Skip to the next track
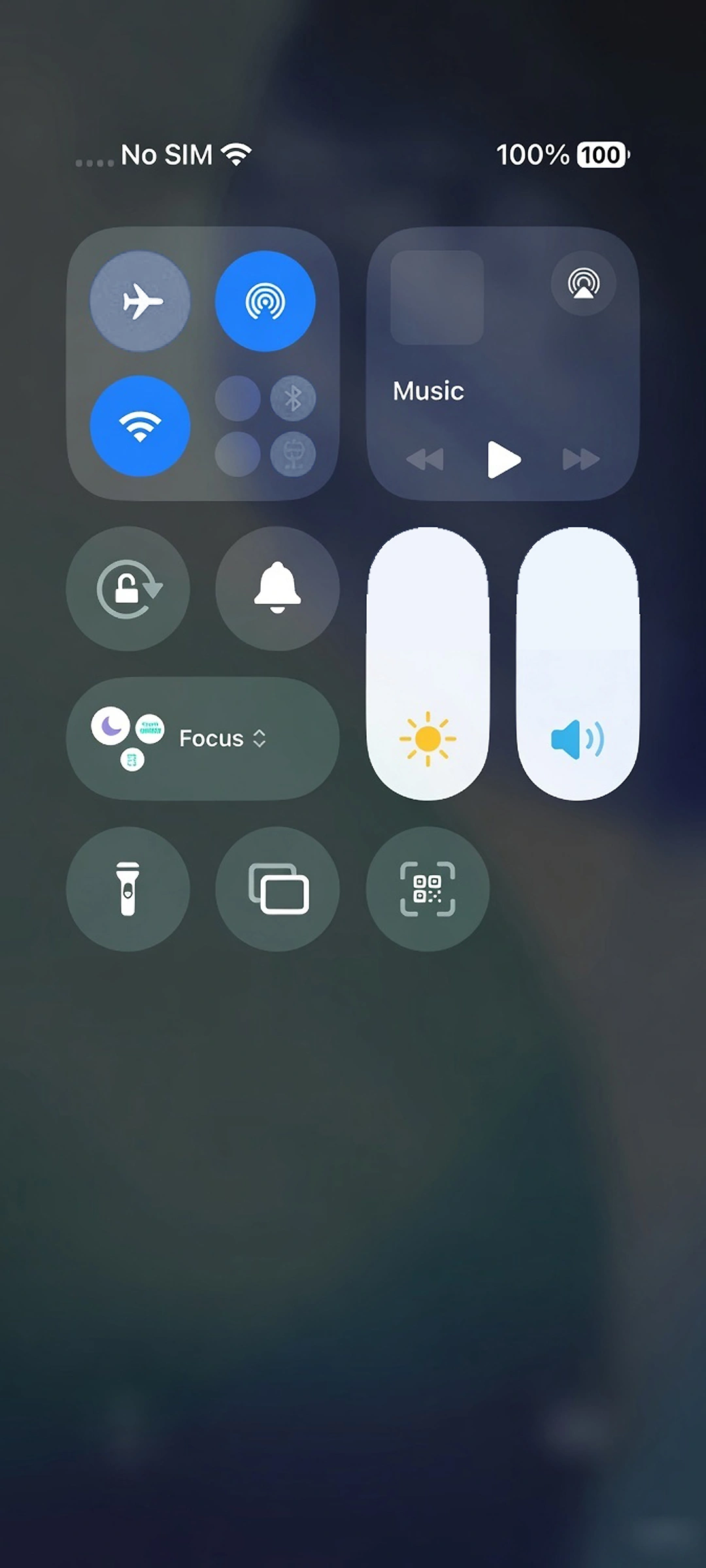This screenshot has width=706, height=1568. coord(581,459)
